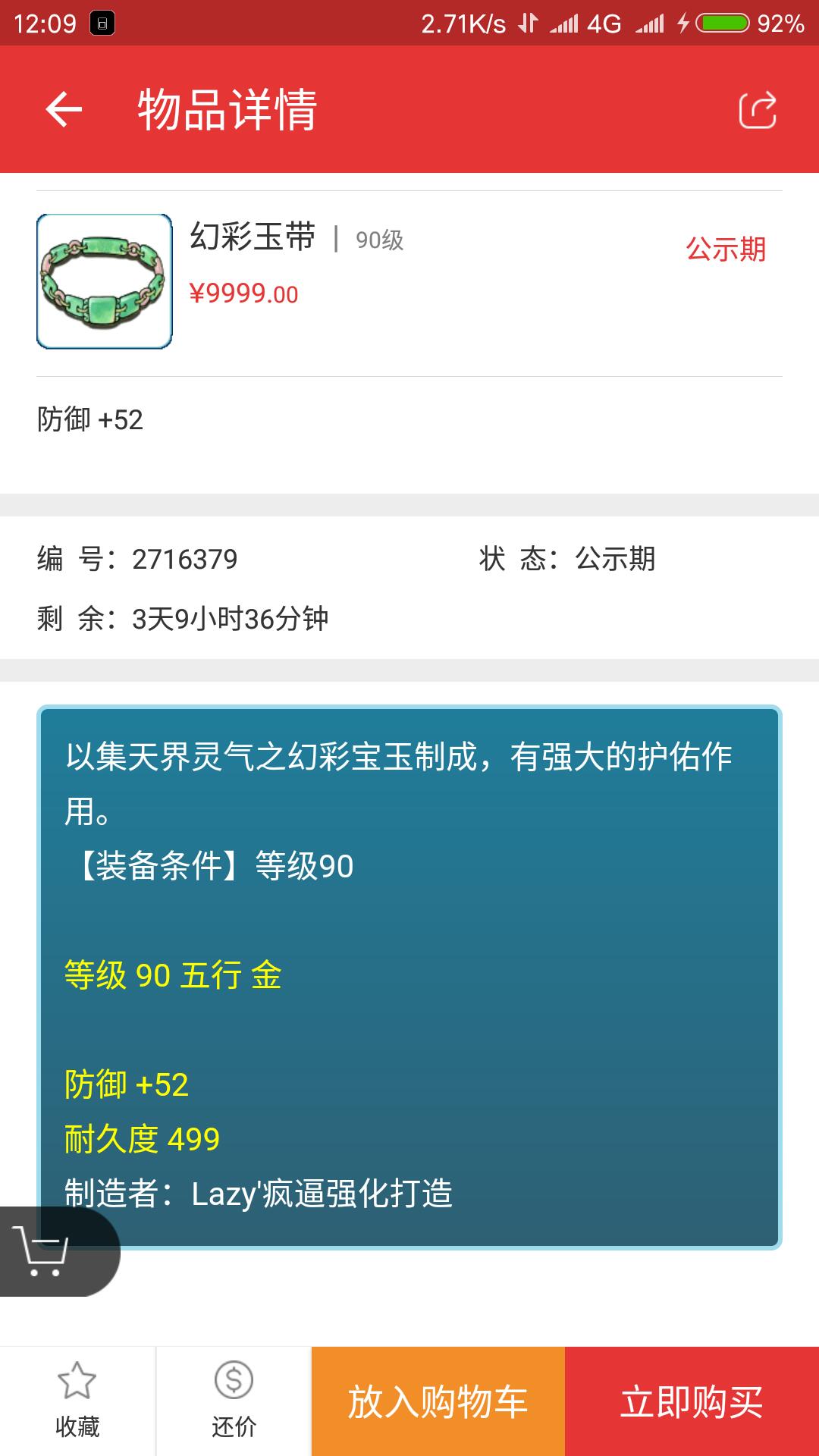This screenshot has height=1456, width=819.
Task: Tap 立即购买 to buy now
Action: click(x=692, y=1401)
